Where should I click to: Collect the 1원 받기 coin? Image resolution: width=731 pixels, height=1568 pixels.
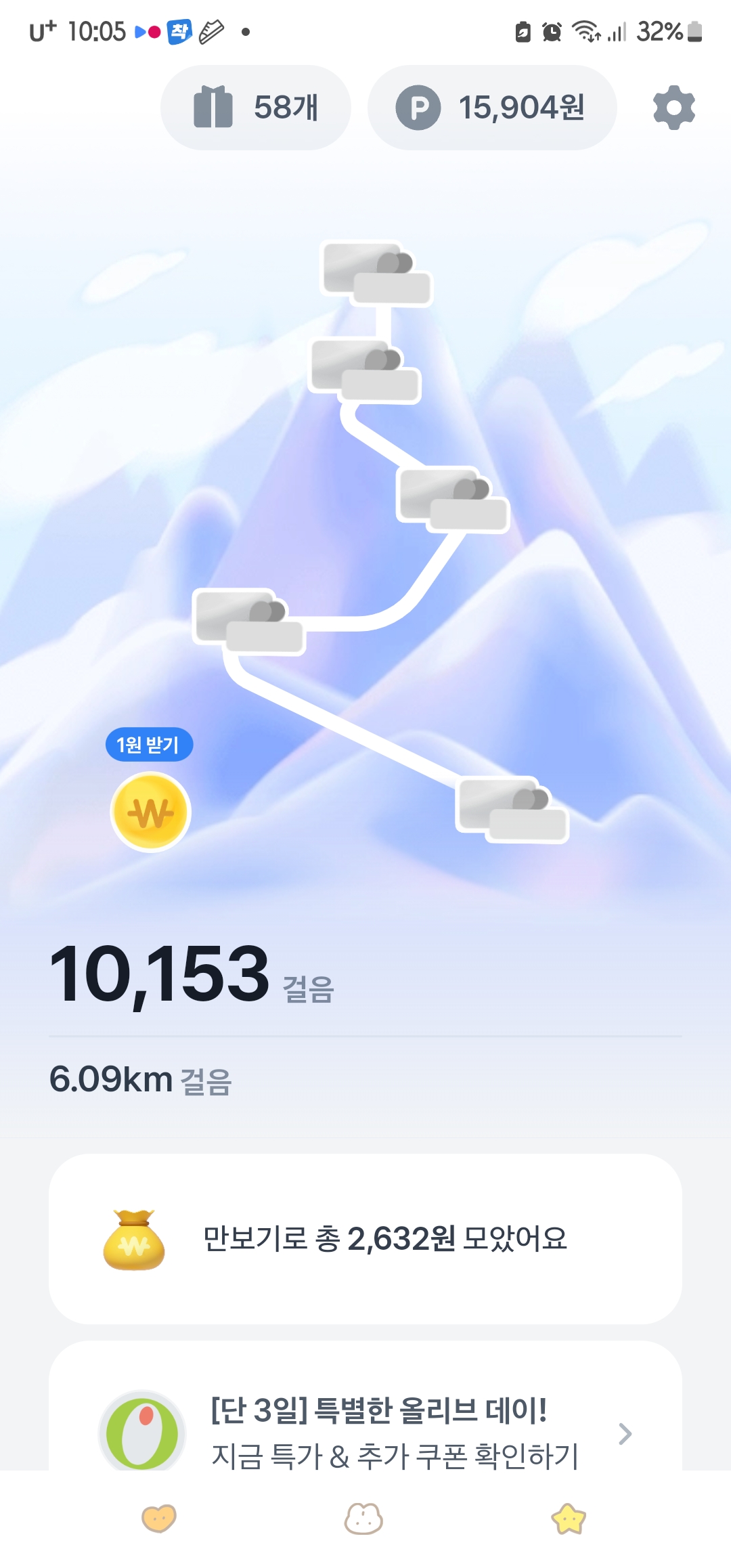coord(150,812)
